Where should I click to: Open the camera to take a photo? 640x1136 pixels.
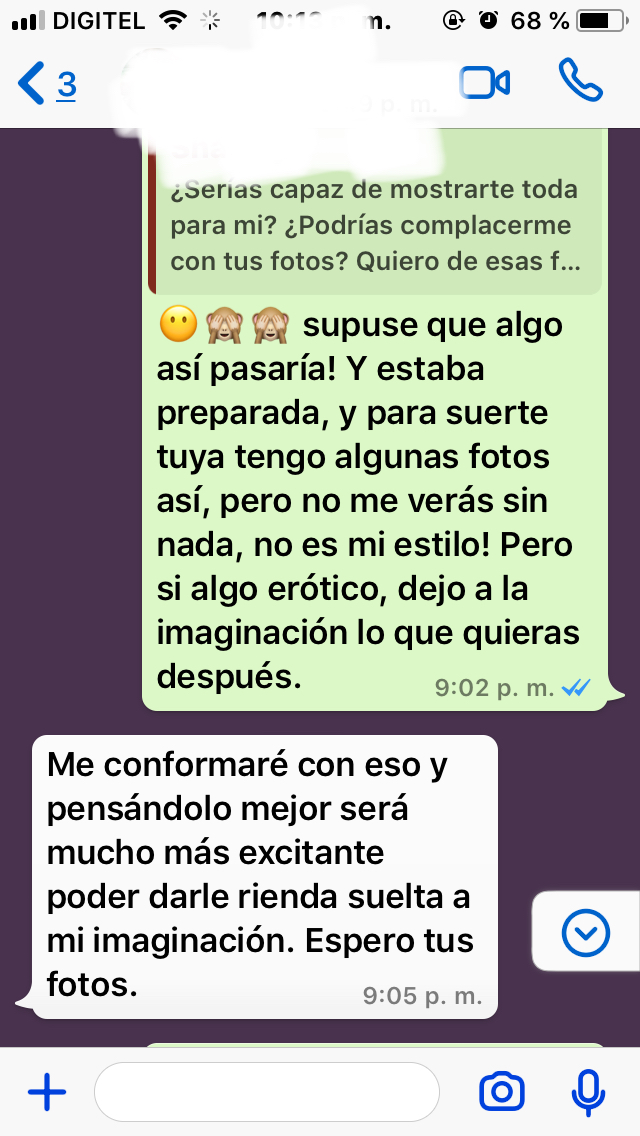tap(502, 1092)
